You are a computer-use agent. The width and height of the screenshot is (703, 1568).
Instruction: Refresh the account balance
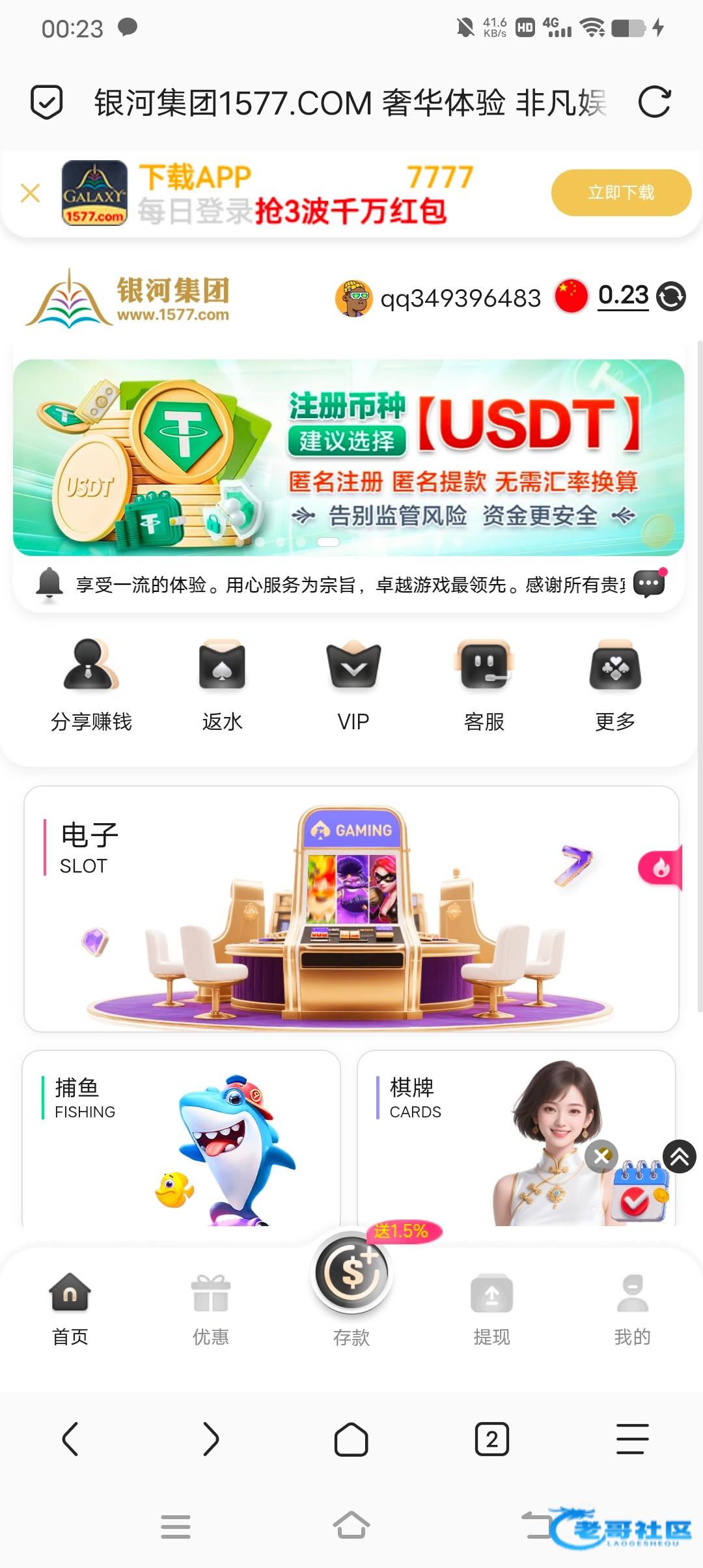pyautogui.click(x=671, y=297)
